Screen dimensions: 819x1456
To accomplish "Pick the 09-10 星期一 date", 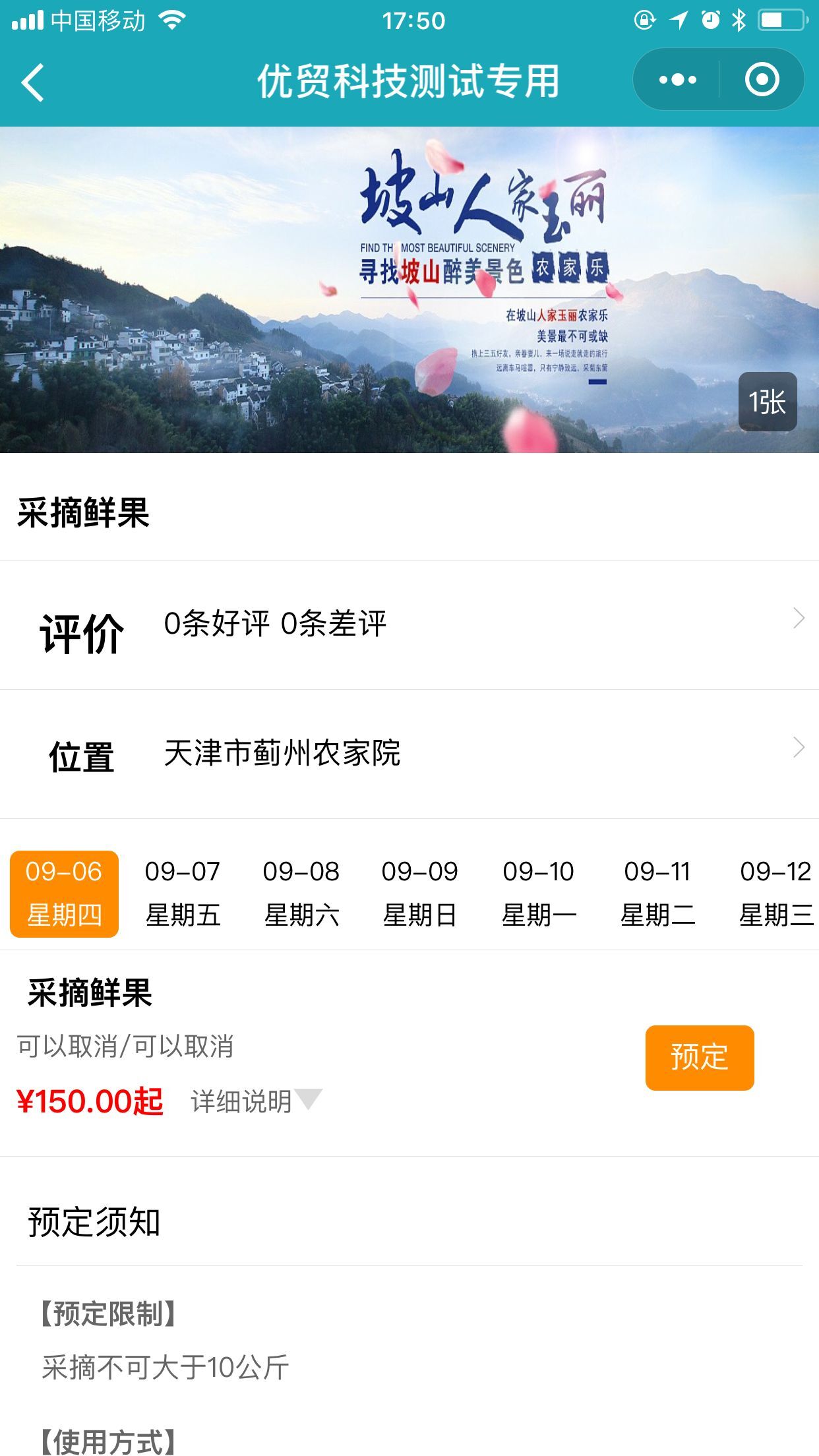I will click(539, 894).
